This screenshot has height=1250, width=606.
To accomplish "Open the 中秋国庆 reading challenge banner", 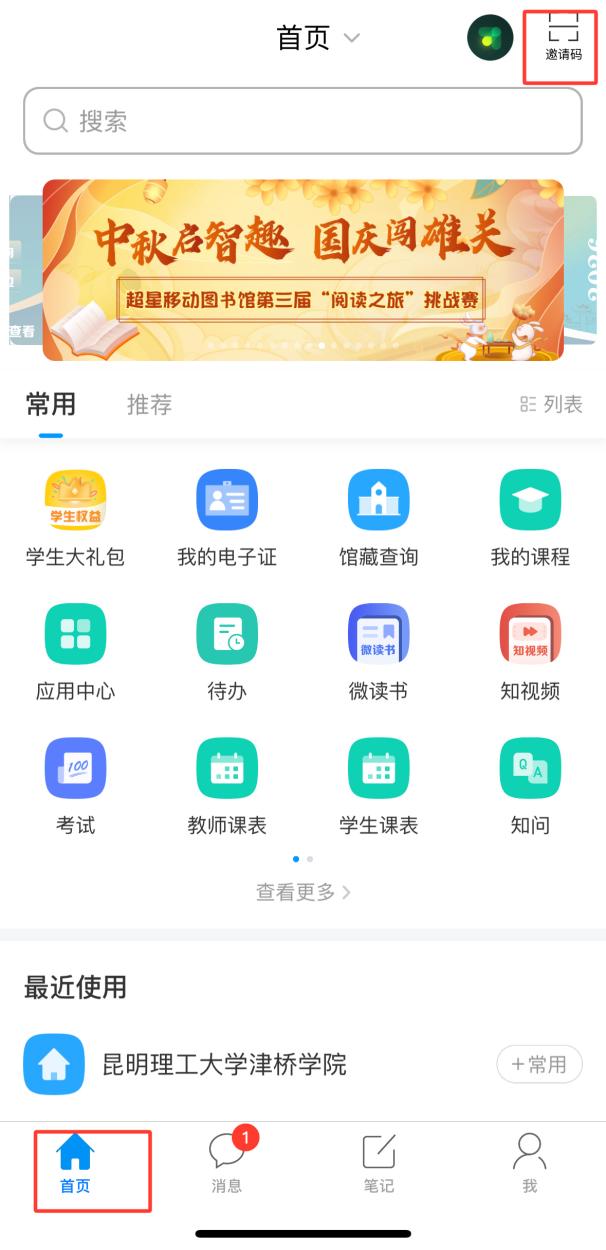I will [302, 269].
